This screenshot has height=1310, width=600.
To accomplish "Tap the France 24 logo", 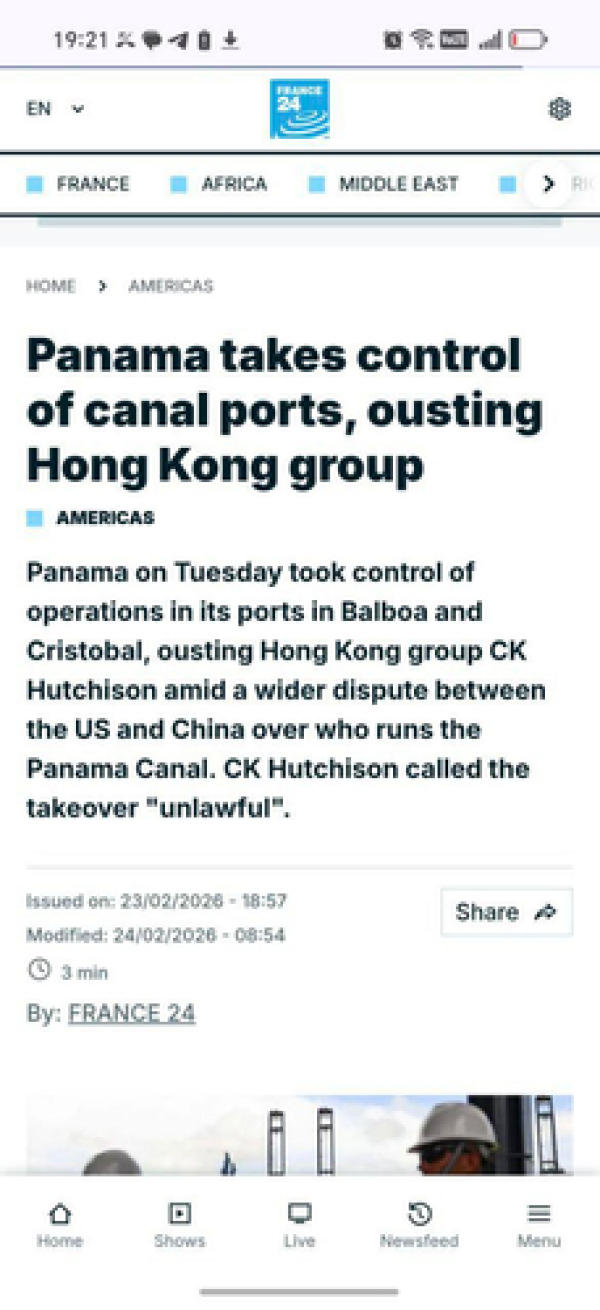I will (299, 108).
